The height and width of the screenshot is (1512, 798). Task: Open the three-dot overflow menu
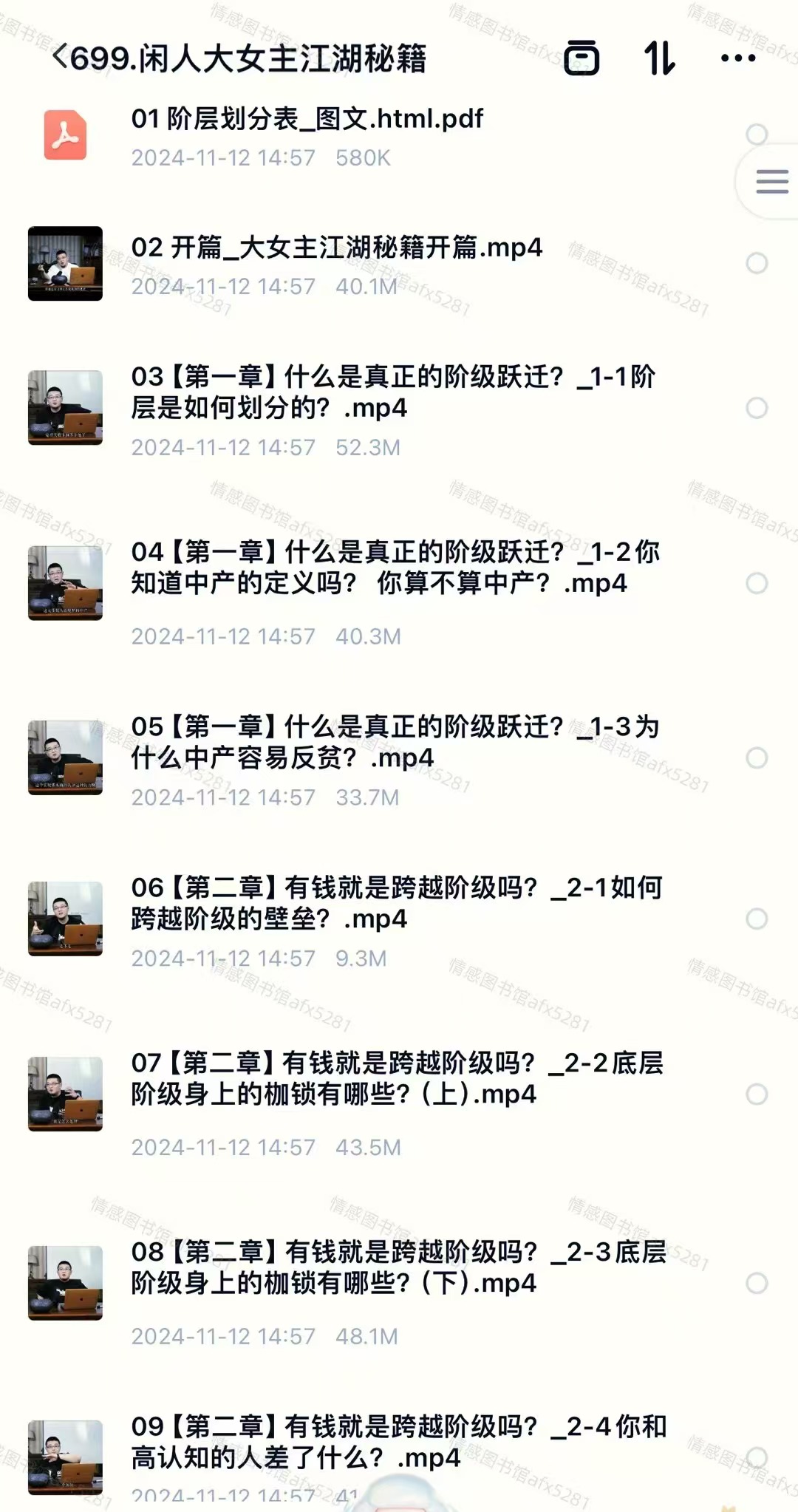[x=737, y=58]
